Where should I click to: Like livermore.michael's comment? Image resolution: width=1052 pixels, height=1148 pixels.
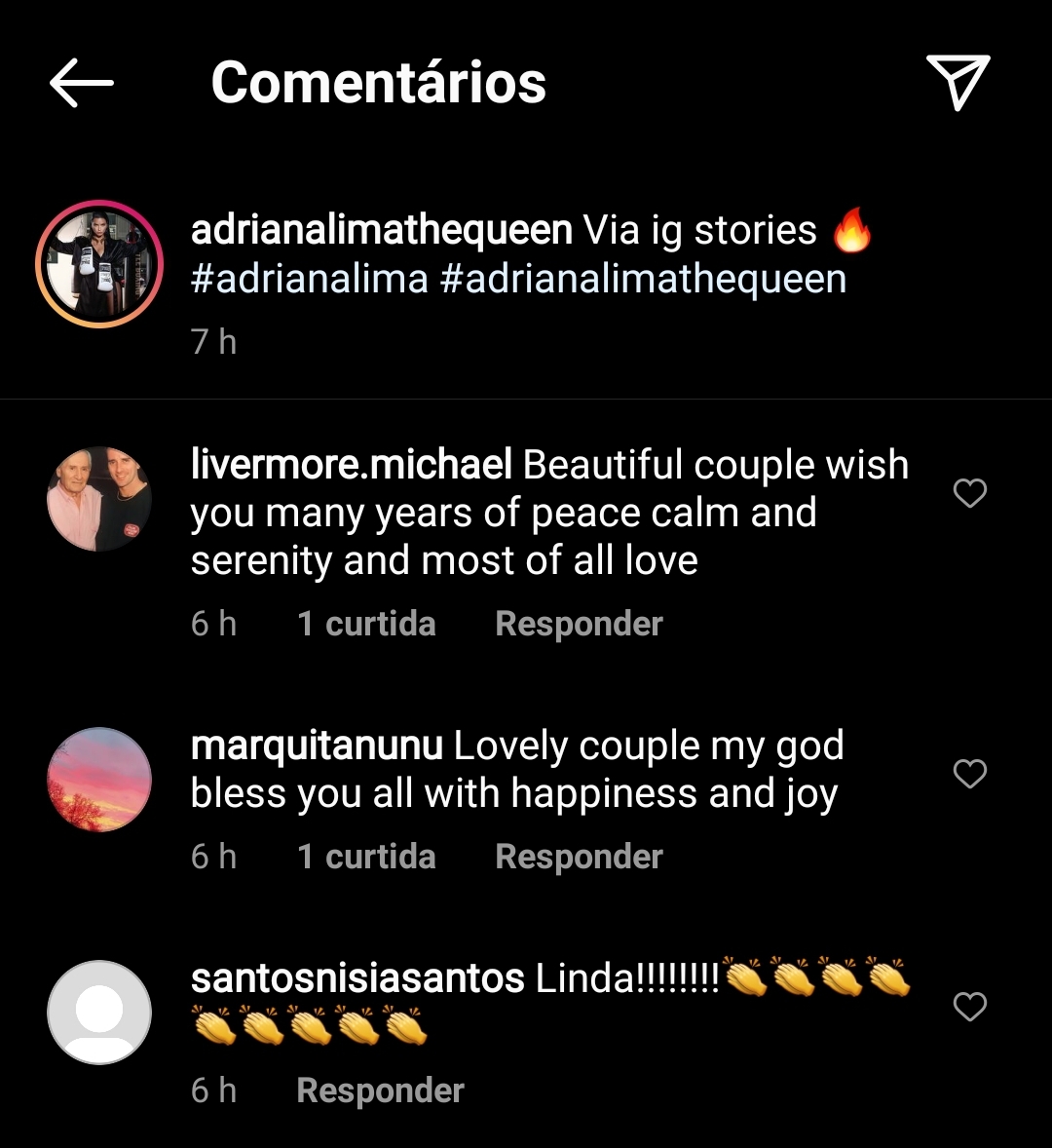(969, 494)
